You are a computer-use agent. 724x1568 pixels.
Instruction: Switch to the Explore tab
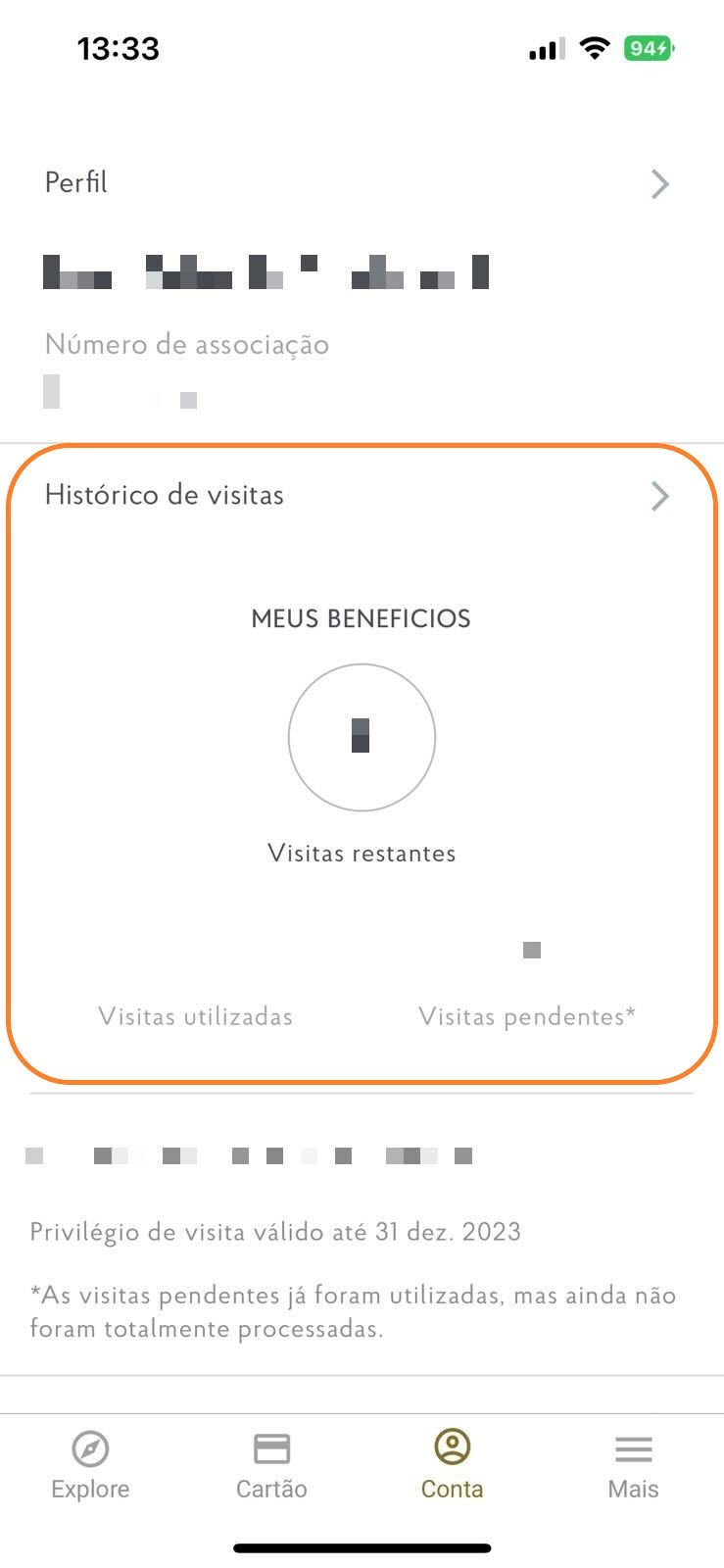[90, 1465]
